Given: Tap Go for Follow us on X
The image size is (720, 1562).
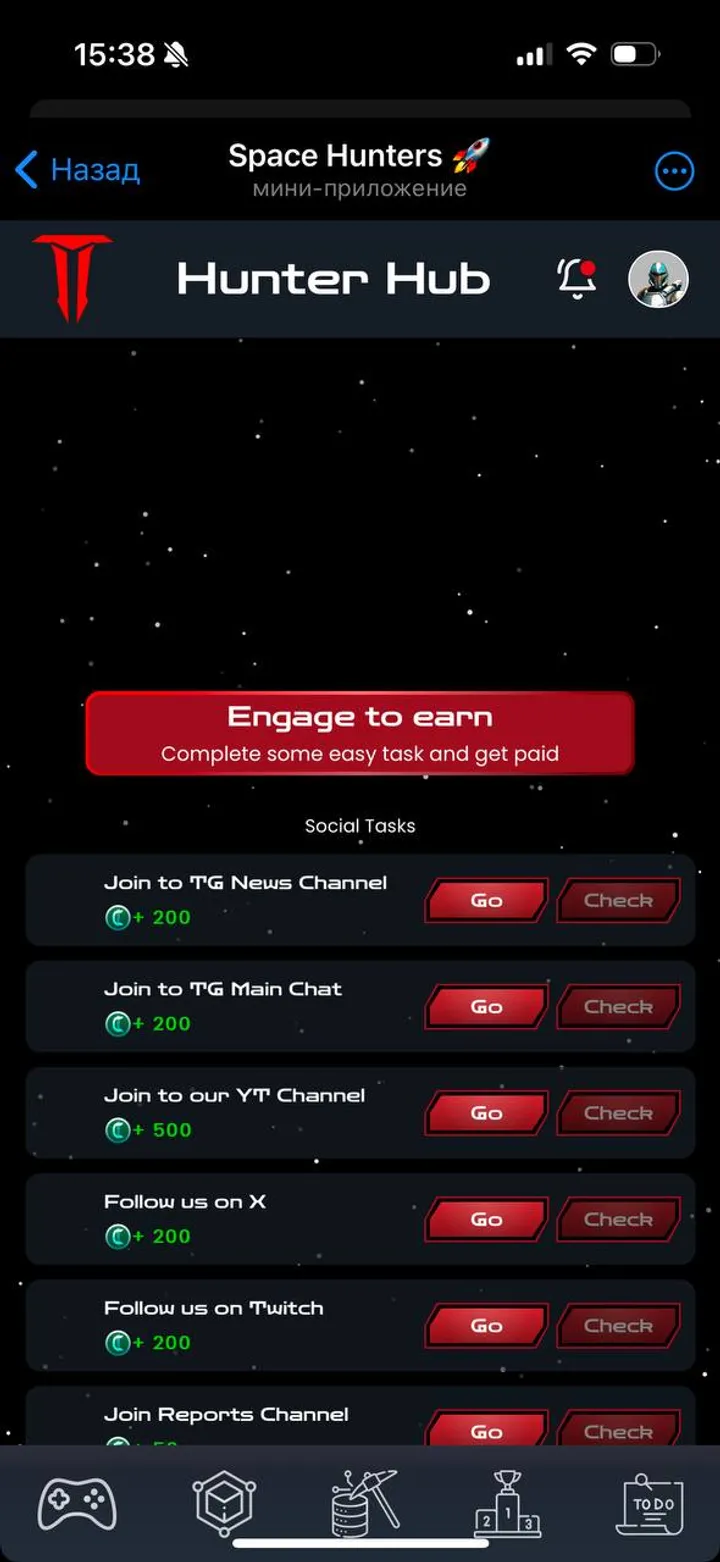Looking at the screenshot, I should click(x=486, y=1219).
